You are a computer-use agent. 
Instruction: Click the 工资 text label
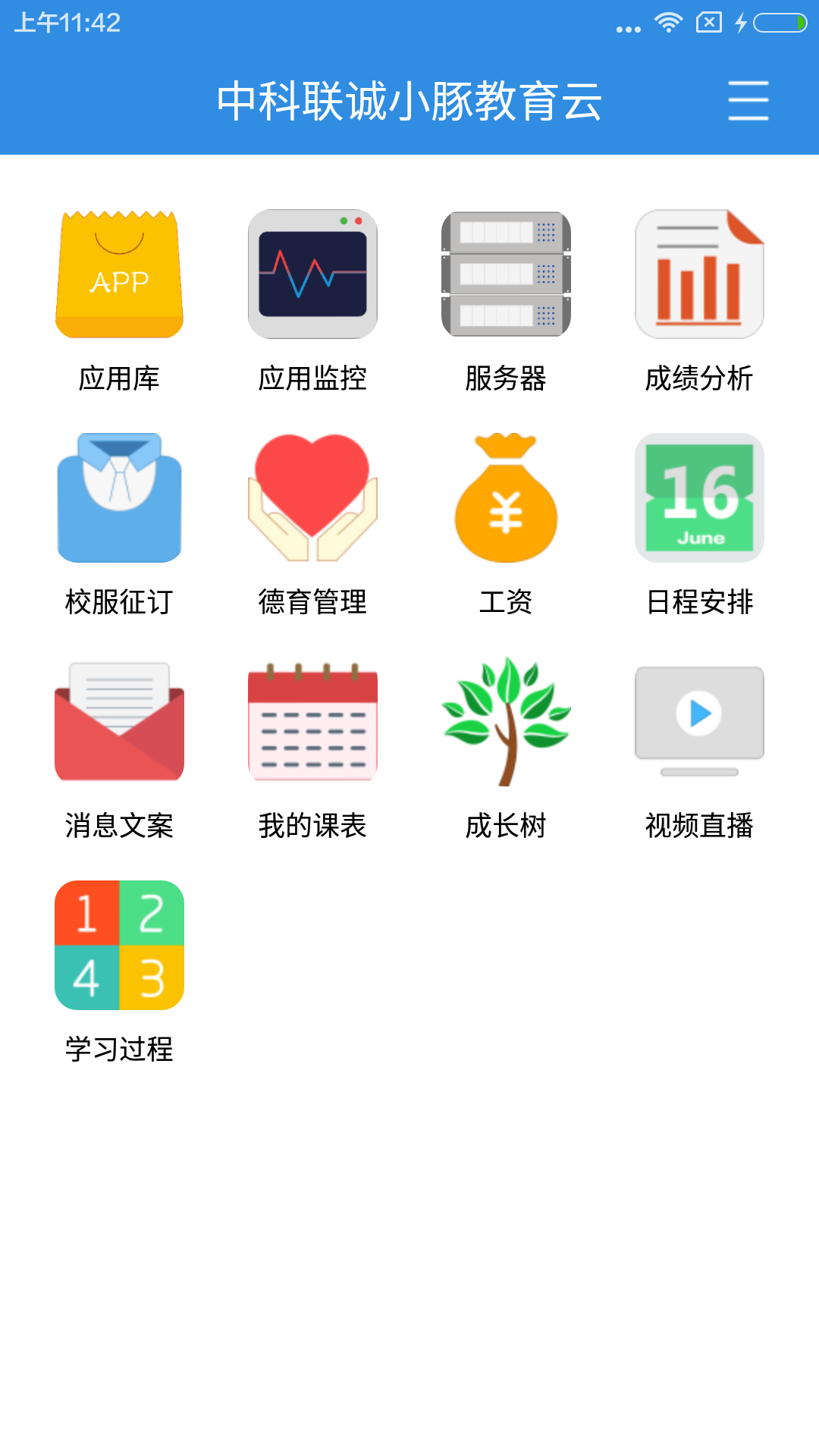point(506,603)
